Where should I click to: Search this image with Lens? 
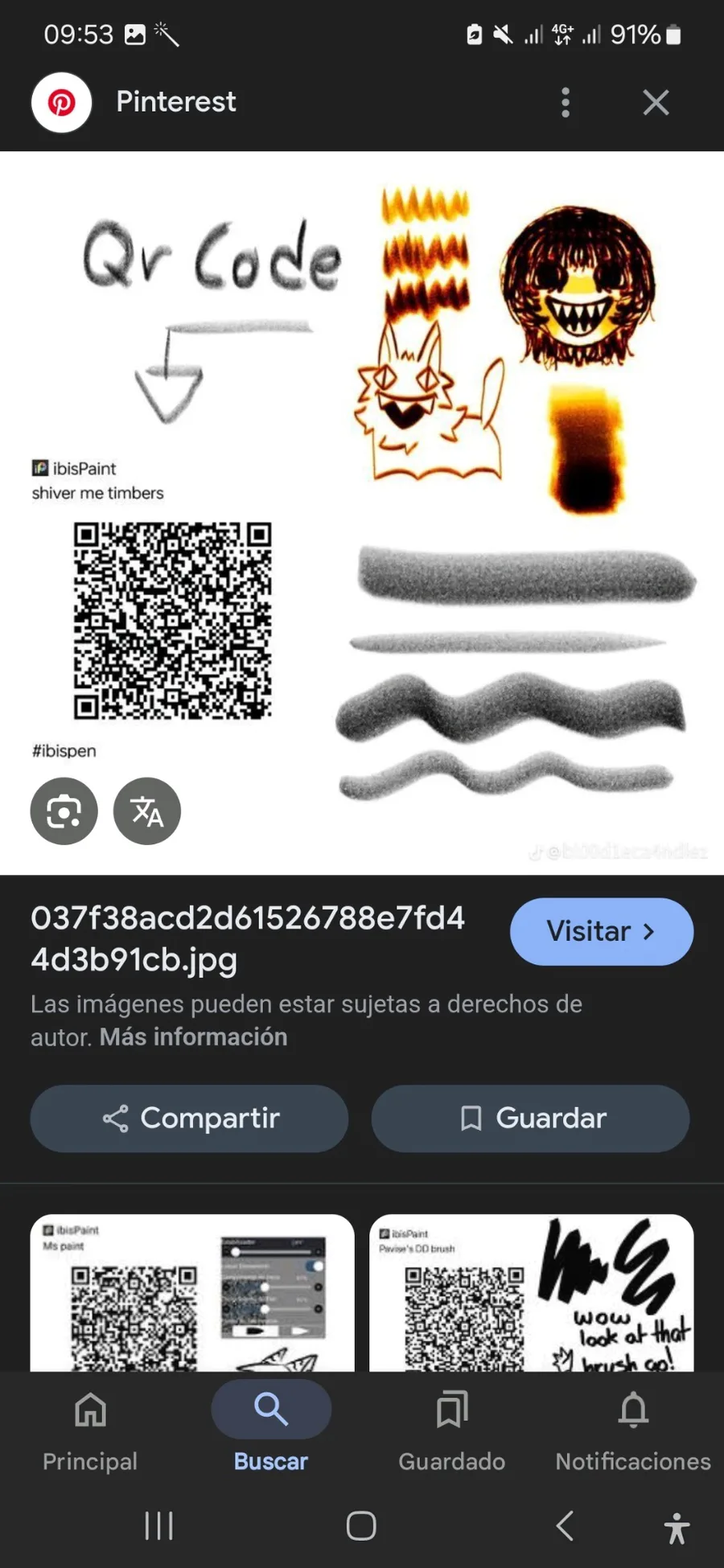click(64, 811)
